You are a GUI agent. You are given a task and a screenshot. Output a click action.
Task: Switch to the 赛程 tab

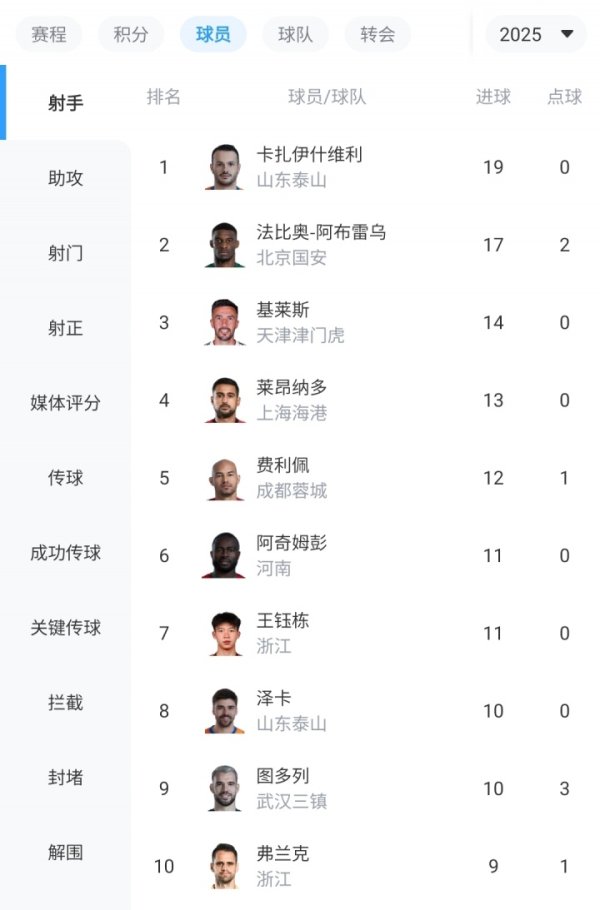click(49, 34)
